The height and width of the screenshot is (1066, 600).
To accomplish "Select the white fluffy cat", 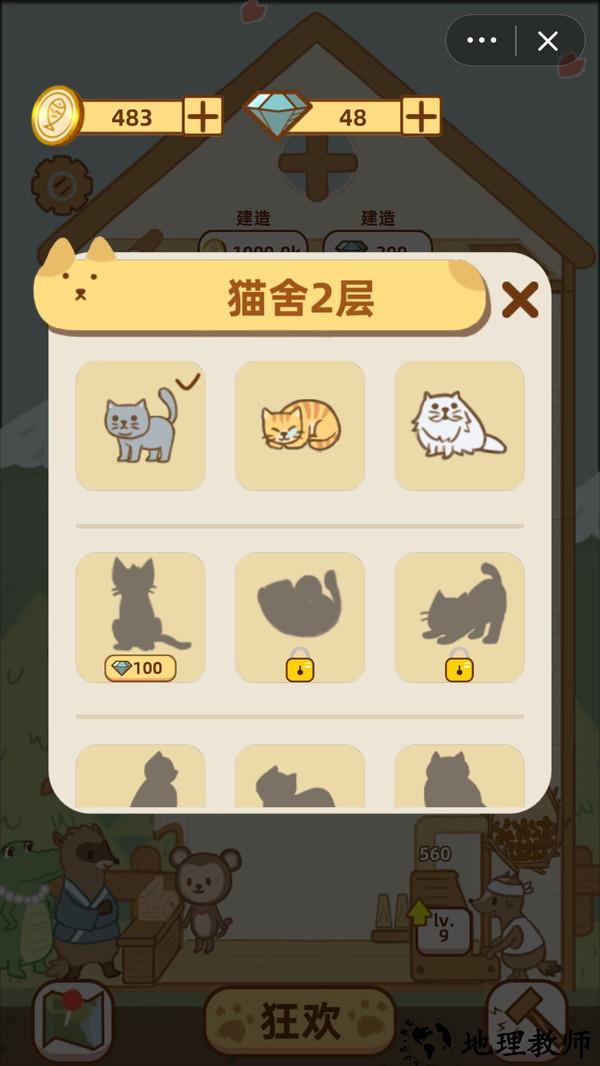I will (459, 426).
